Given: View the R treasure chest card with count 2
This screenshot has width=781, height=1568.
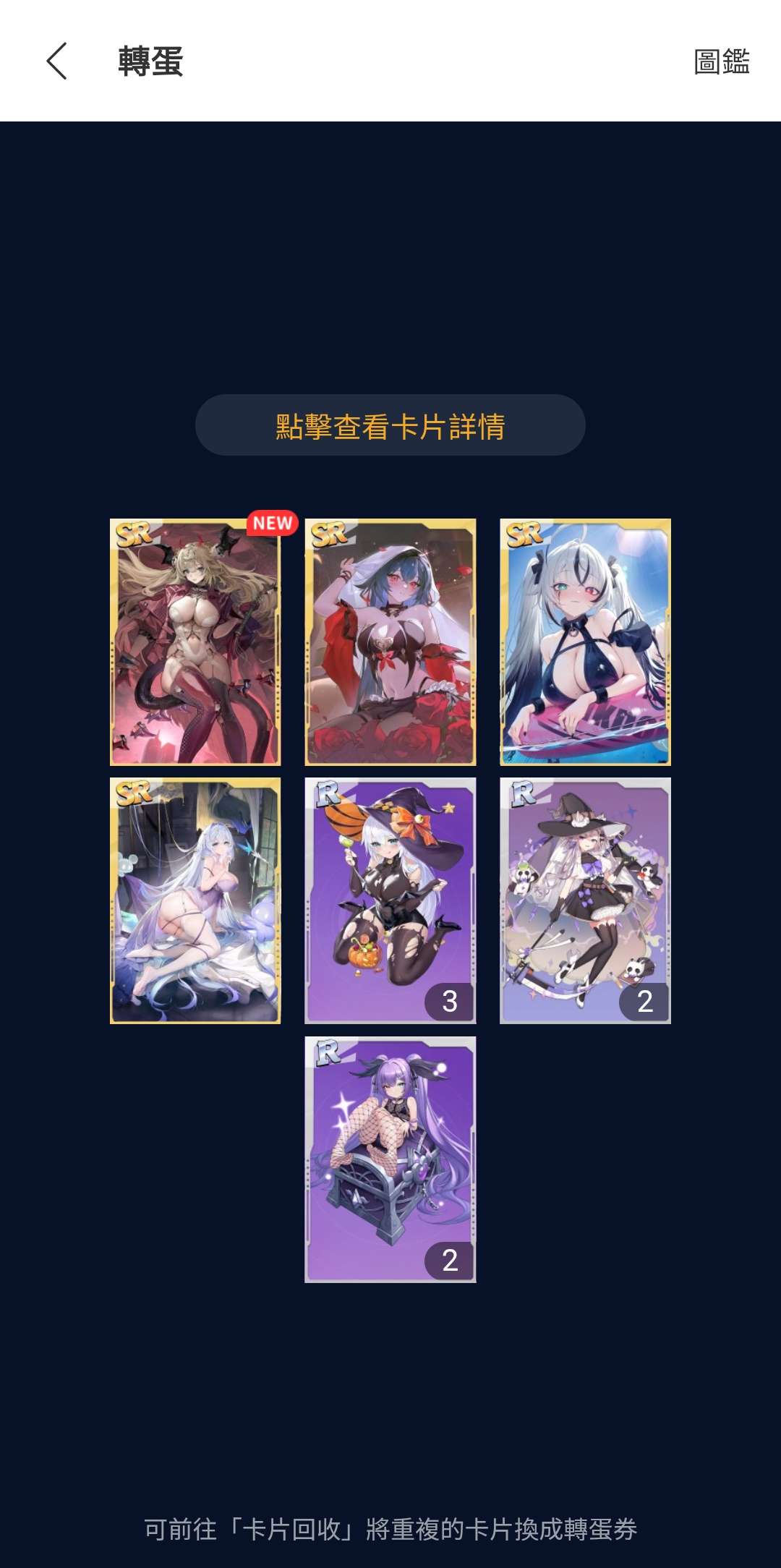Looking at the screenshot, I should pos(390,1159).
